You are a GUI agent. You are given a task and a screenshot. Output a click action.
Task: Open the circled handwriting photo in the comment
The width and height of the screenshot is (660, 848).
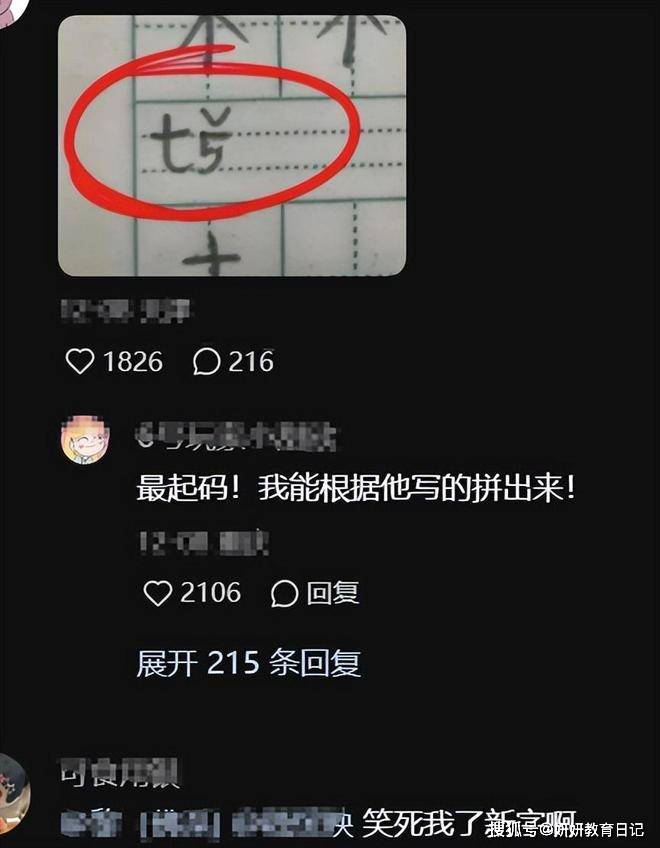pyautogui.click(x=231, y=145)
